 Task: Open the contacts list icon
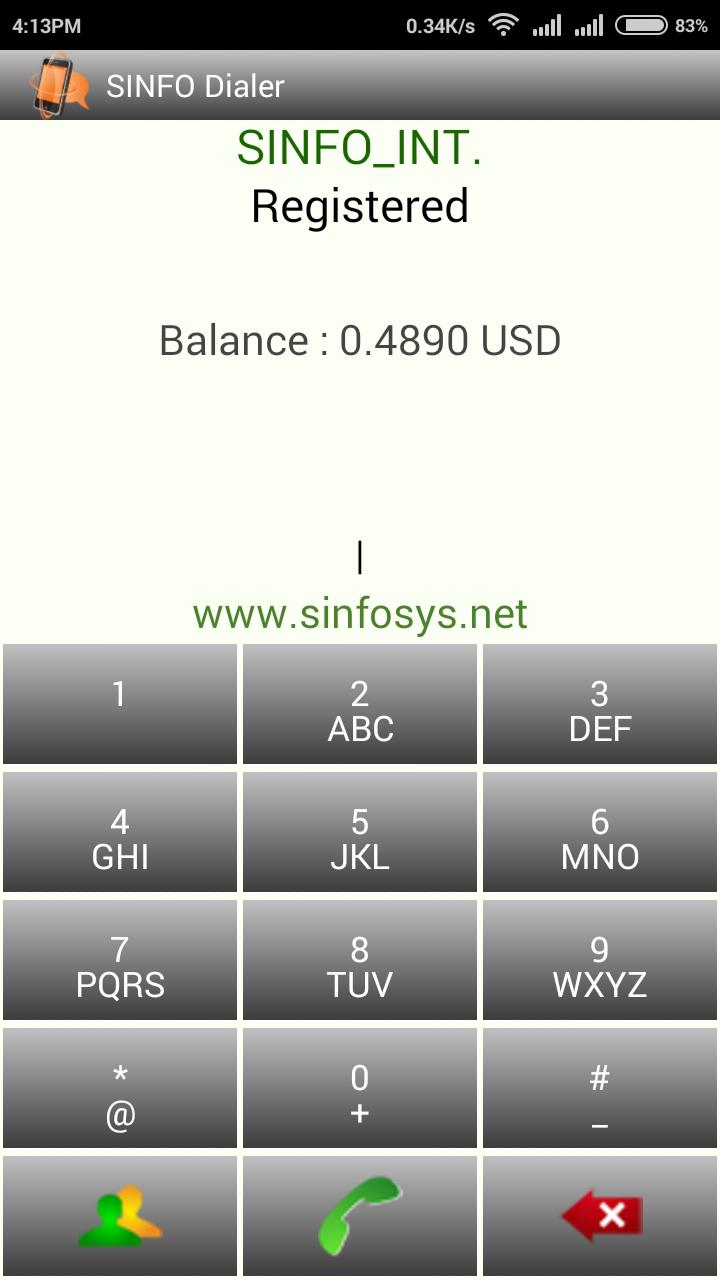[x=119, y=1215]
